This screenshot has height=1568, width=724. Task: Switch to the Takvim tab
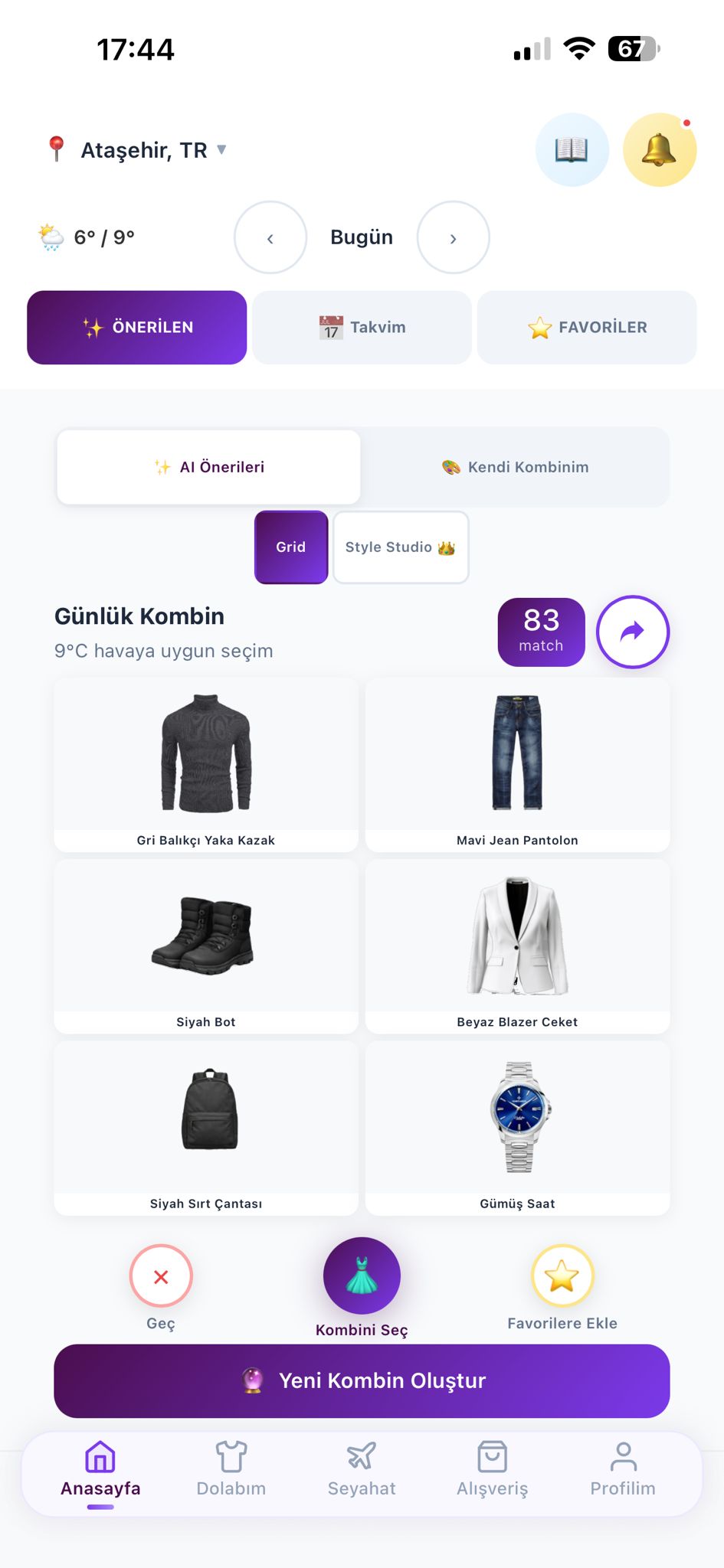(362, 328)
